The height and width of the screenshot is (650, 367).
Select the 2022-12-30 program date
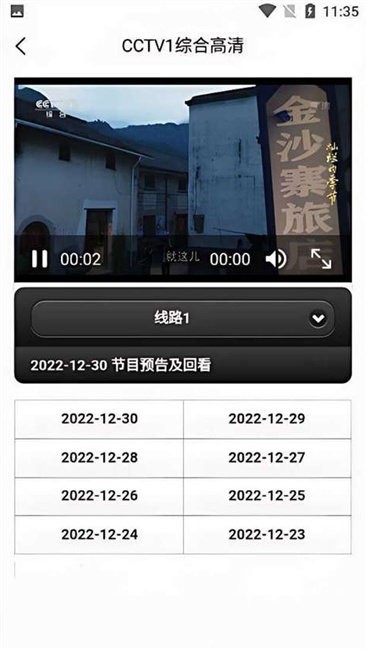[99, 419]
